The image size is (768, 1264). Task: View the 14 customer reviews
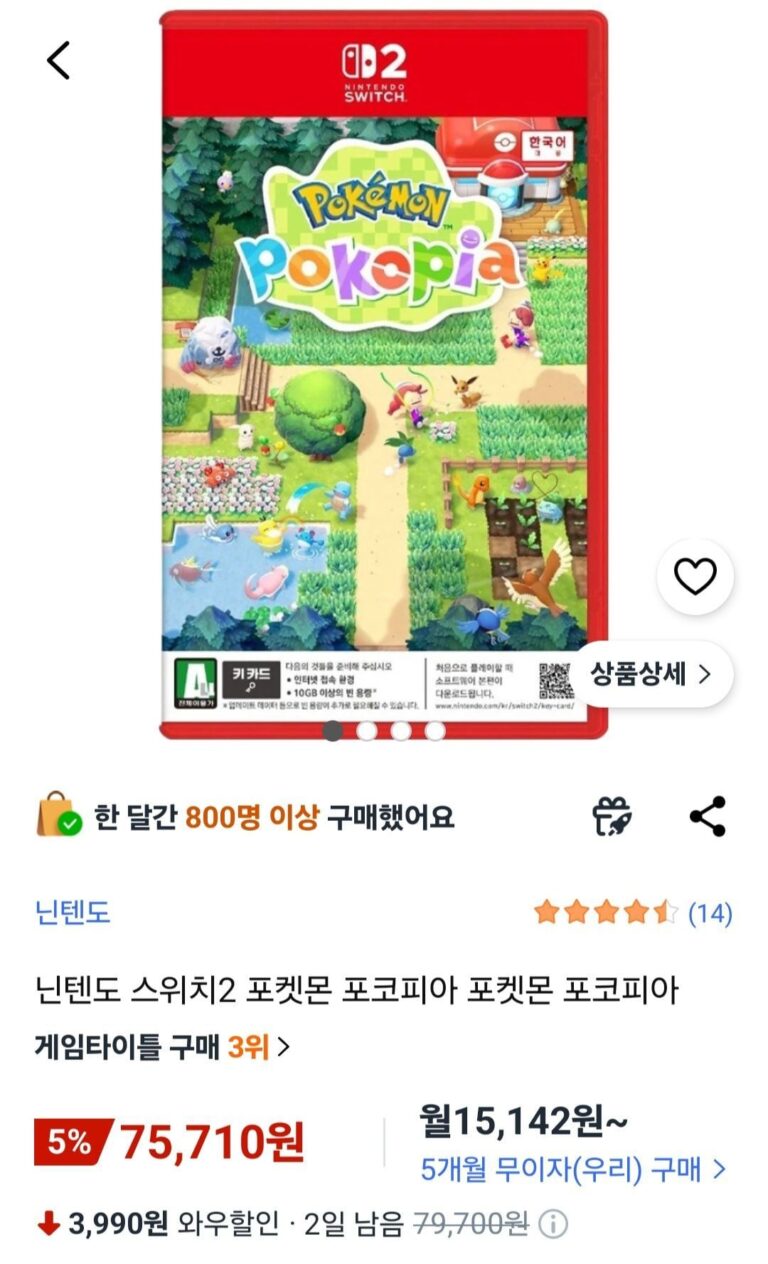(x=632, y=912)
